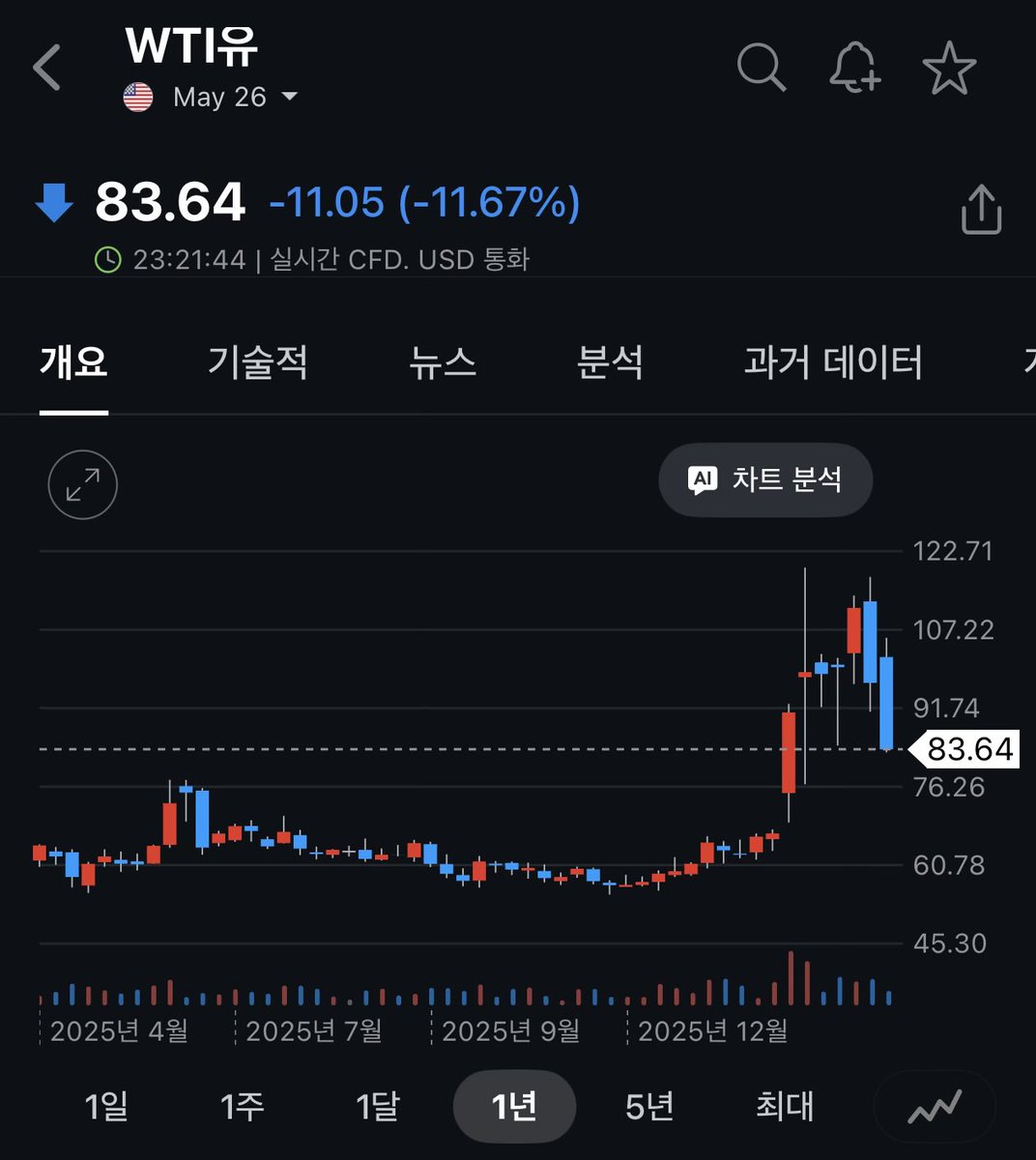Open the 뉴스 tab
This screenshot has width=1036, height=1160.
pos(443,363)
